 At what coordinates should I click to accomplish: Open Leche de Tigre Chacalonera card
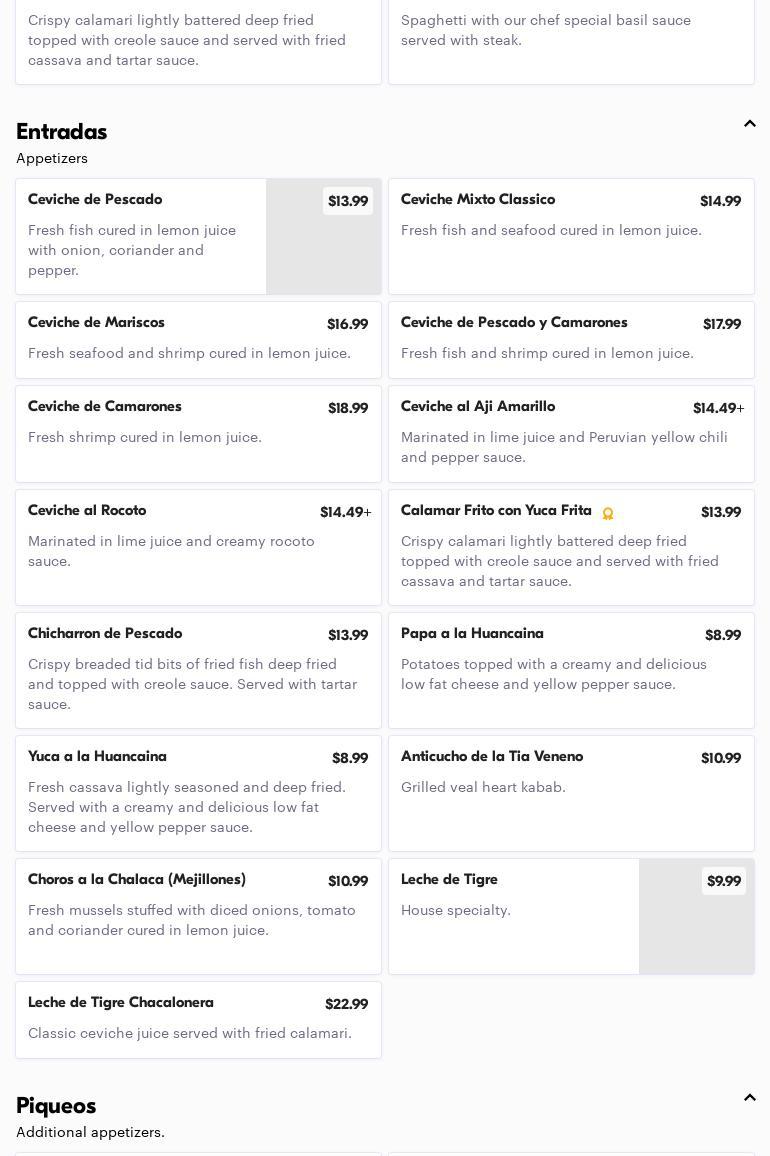198,1020
